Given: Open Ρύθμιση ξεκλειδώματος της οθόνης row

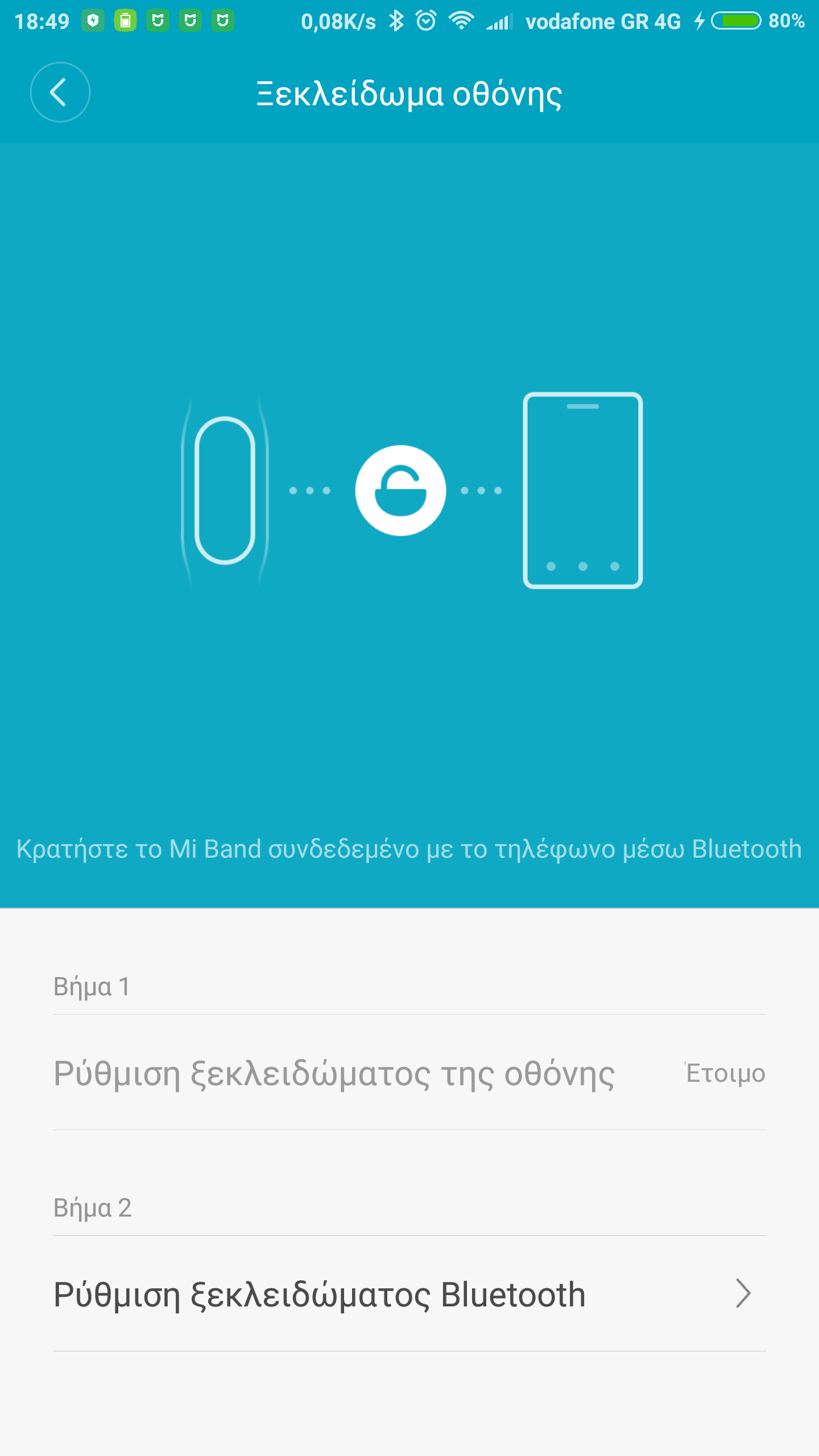Looking at the screenshot, I should [x=408, y=1074].
